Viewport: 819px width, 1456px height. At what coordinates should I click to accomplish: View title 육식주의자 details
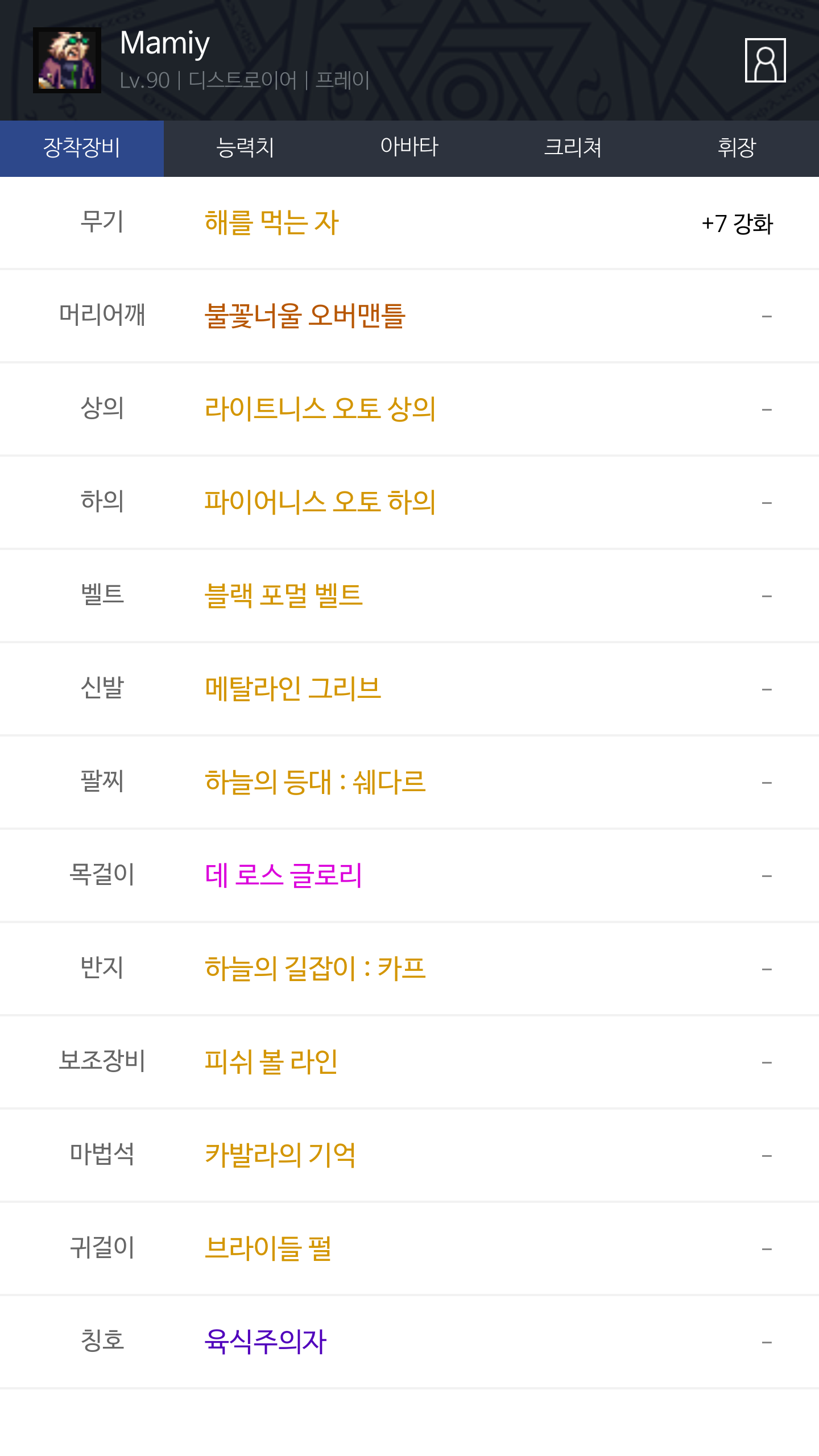tap(266, 1342)
